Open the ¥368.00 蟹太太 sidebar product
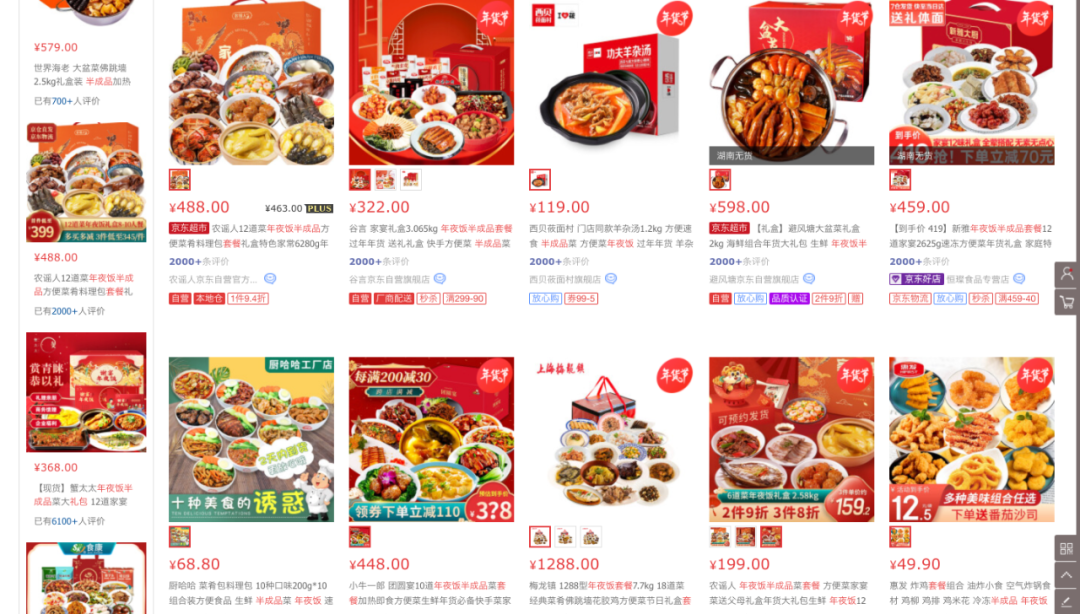The width and height of the screenshot is (1080, 614). pyautogui.click(x=86, y=392)
